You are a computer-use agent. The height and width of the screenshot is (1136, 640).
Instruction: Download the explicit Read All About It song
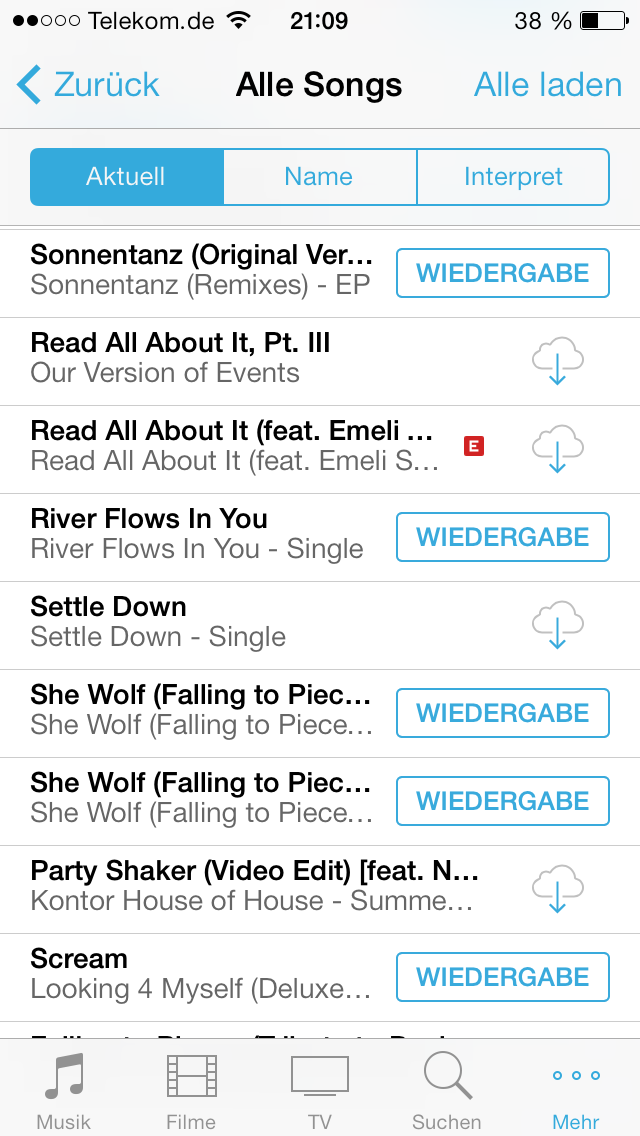(557, 449)
